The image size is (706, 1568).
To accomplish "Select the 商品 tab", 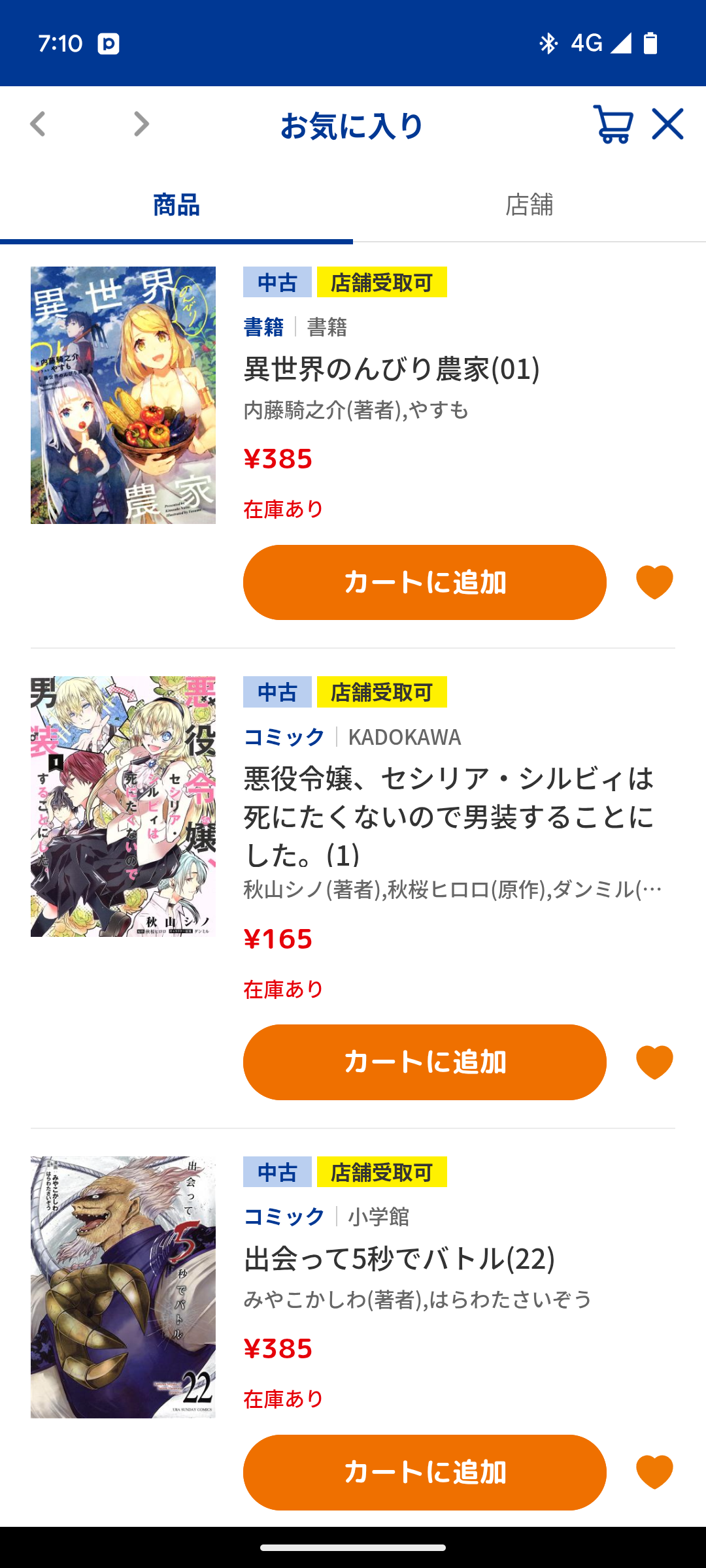I will coord(176,204).
